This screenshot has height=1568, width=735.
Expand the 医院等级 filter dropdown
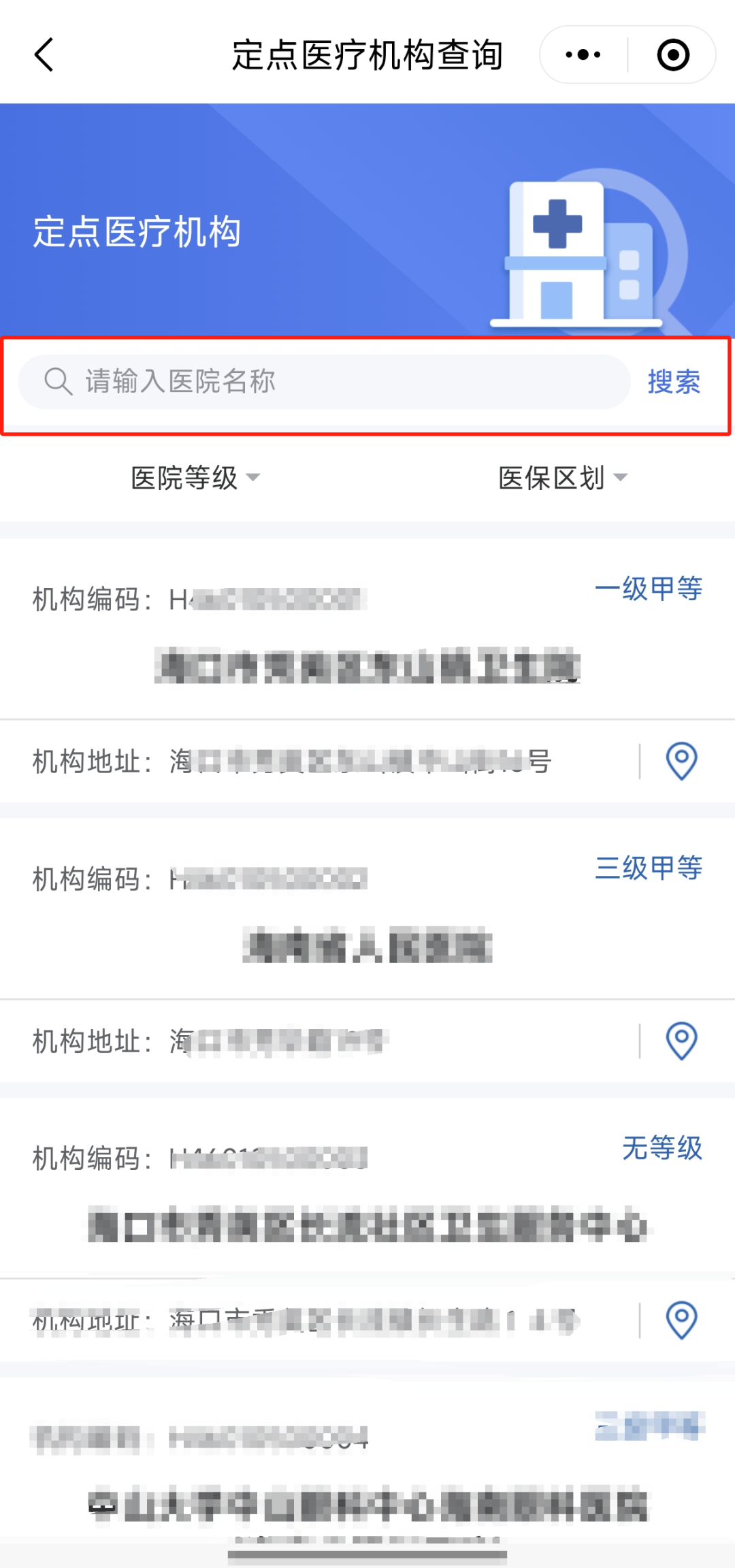tap(195, 478)
